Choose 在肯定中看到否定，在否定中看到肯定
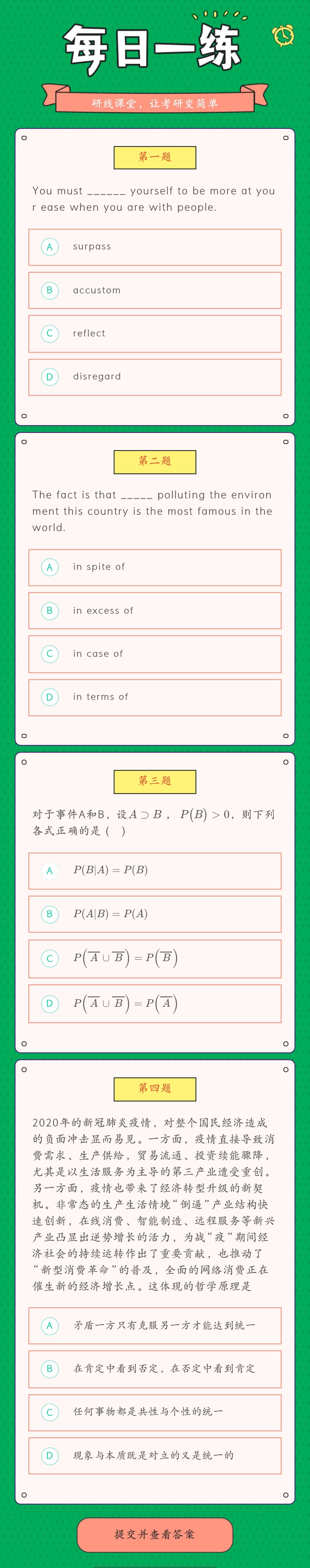The image size is (310, 1568). click(155, 1369)
